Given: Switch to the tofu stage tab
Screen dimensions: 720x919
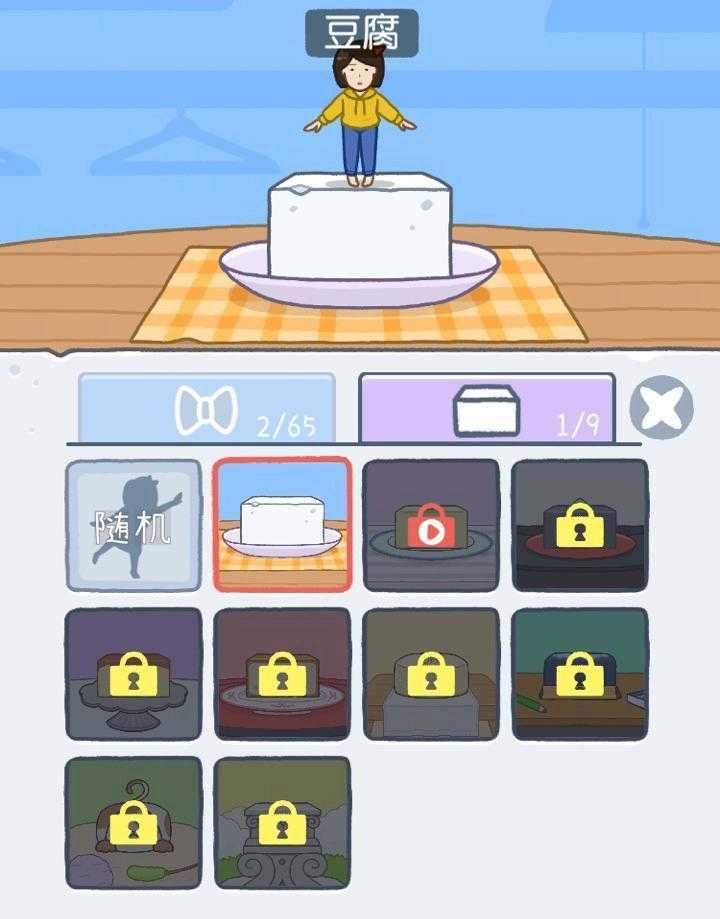Looking at the screenshot, I should point(487,408).
